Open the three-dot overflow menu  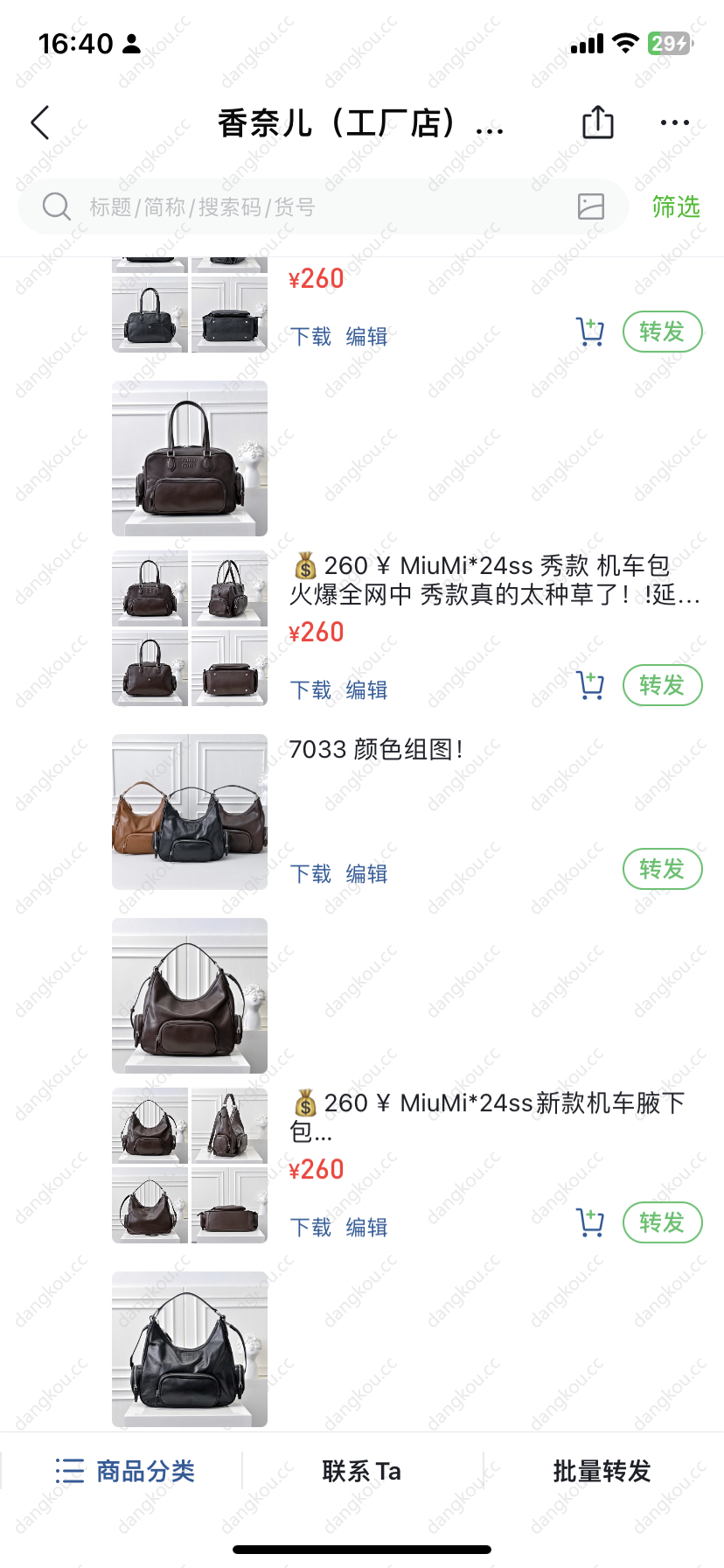[674, 123]
